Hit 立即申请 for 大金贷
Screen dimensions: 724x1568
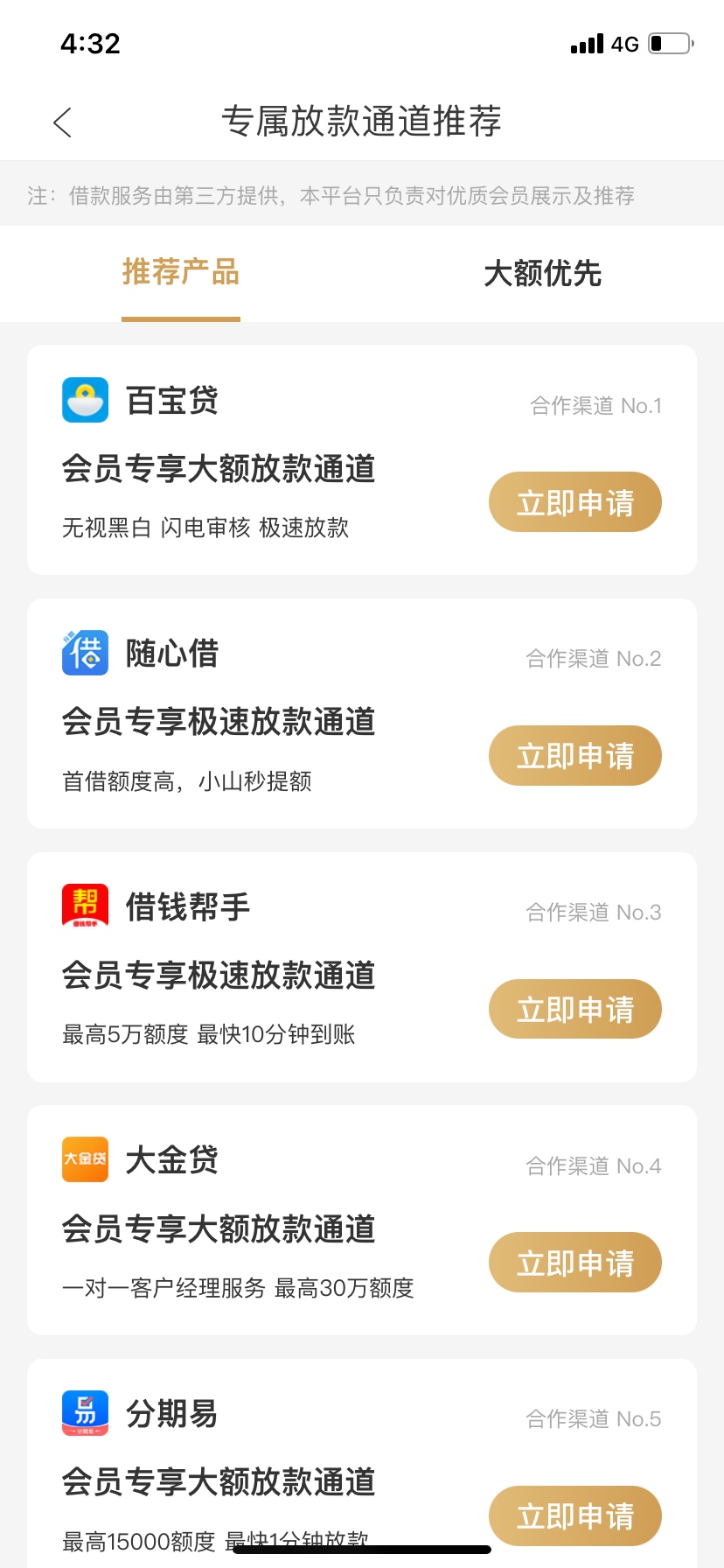click(575, 1263)
